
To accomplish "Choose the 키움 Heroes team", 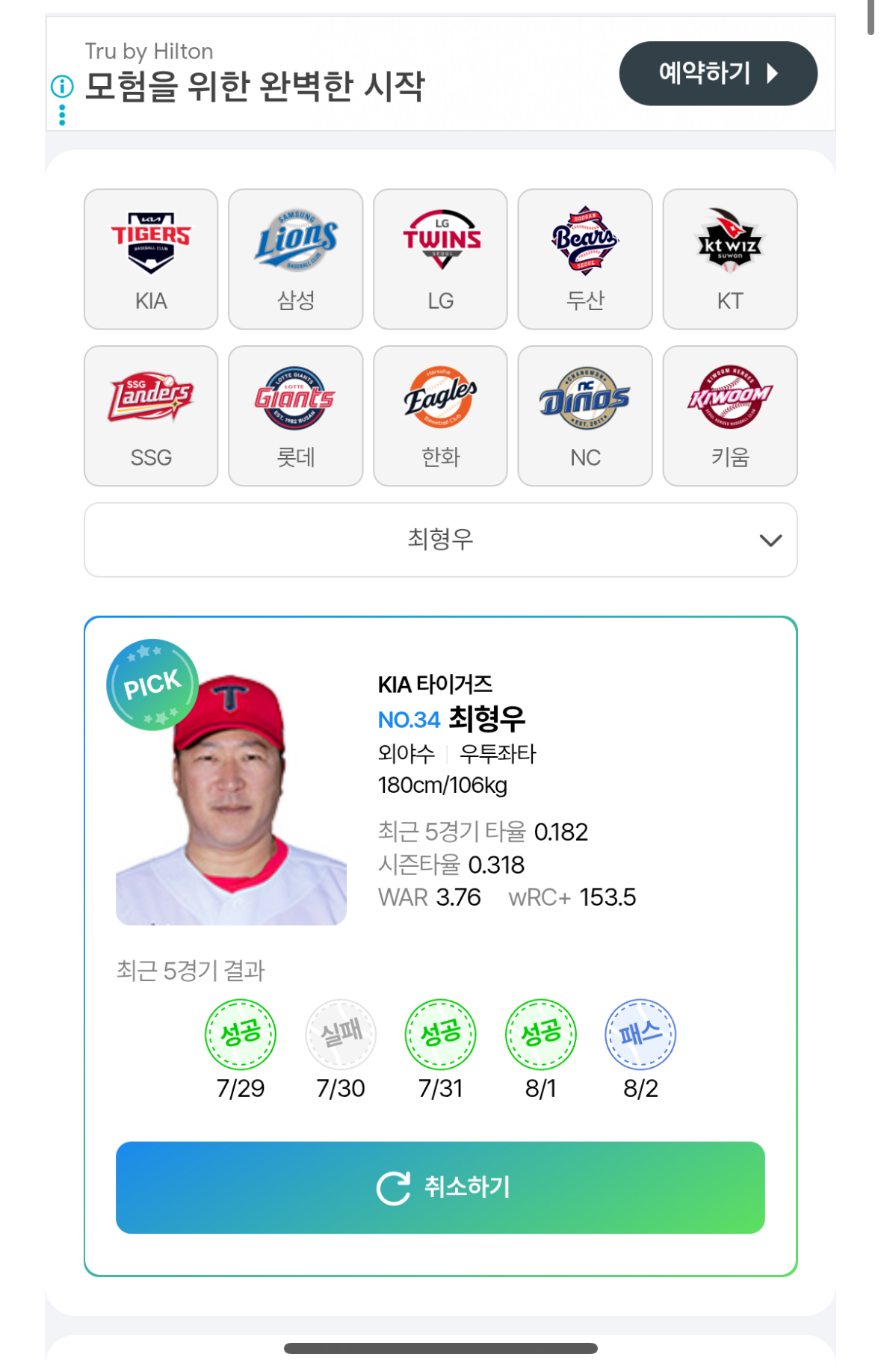I will [x=729, y=415].
